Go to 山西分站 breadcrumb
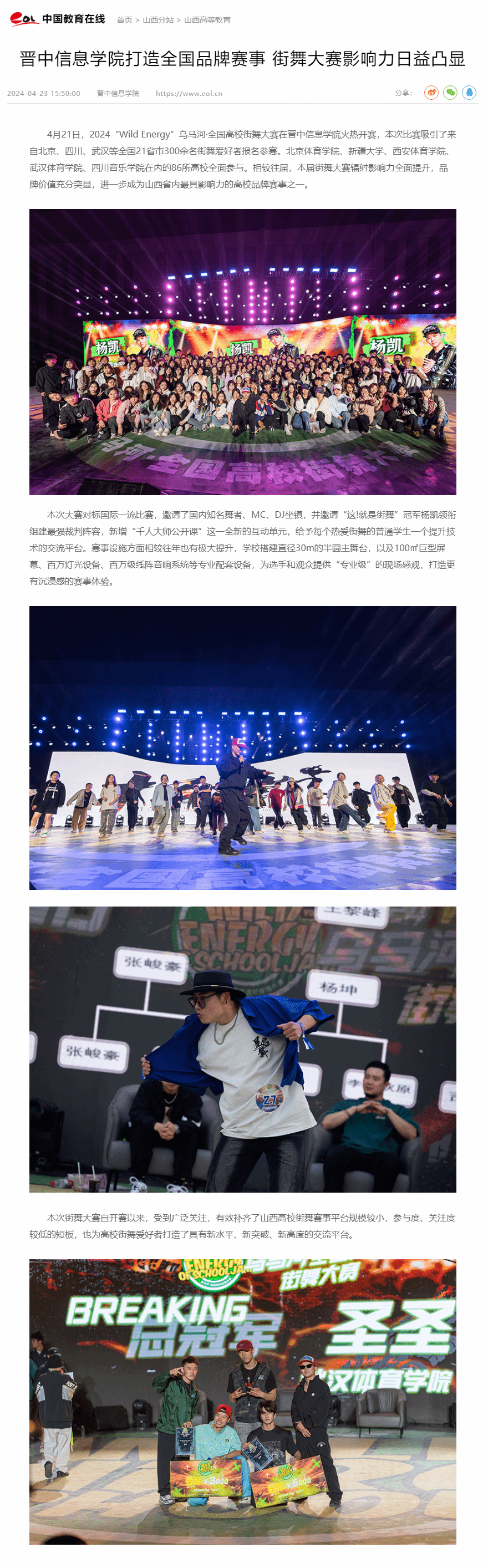The height and width of the screenshot is (1568, 488). (158, 20)
